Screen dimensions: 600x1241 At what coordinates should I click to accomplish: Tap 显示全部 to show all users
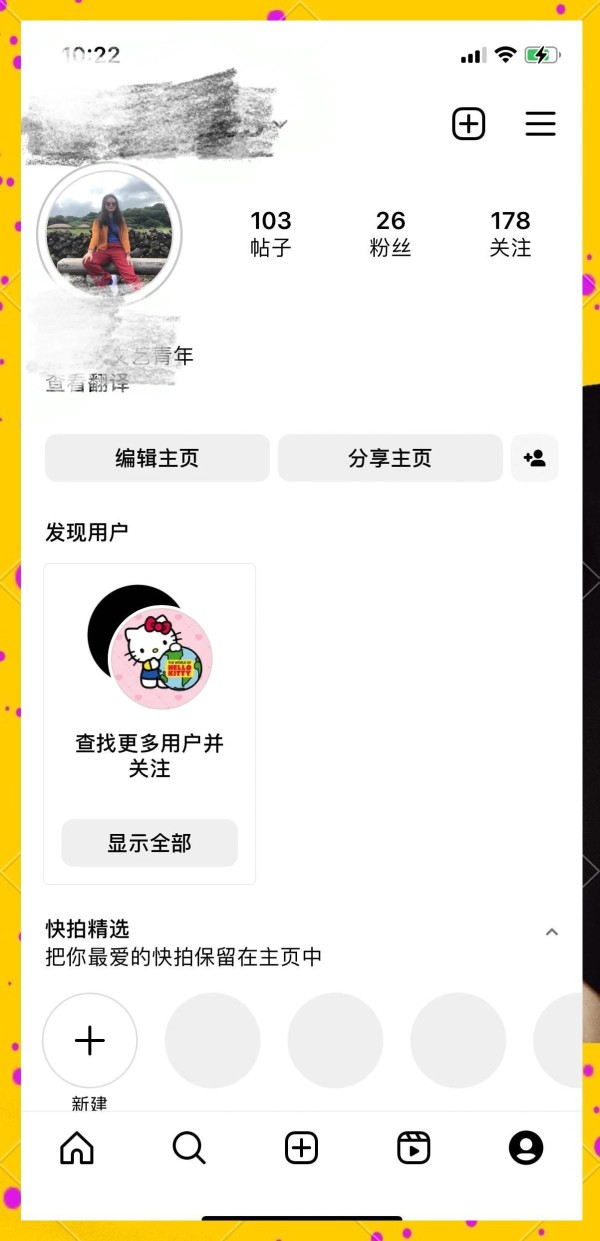click(150, 843)
